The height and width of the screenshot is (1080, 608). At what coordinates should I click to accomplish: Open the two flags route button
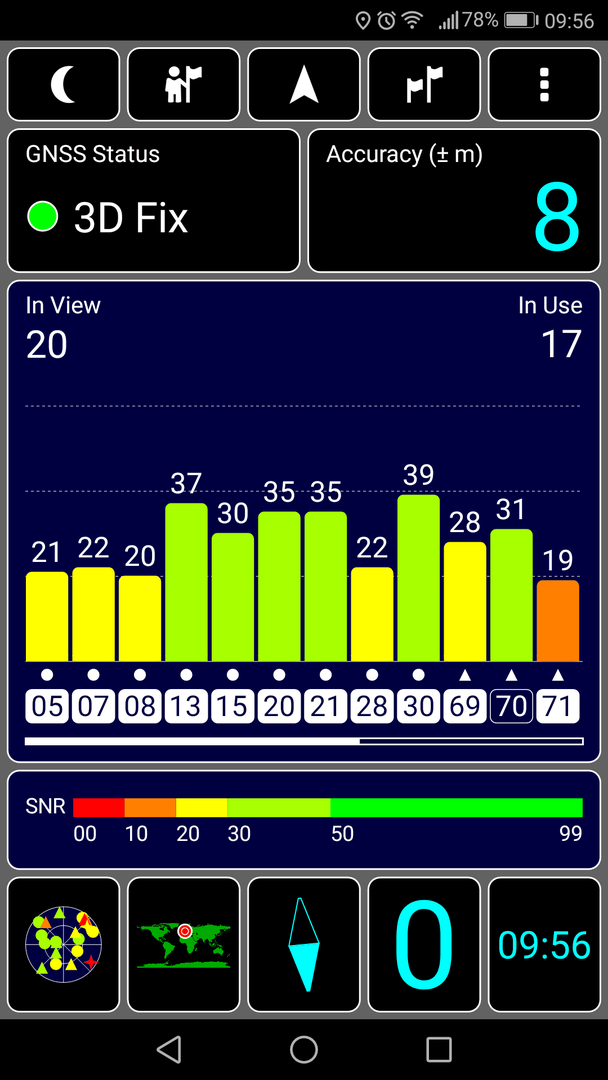[x=424, y=85]
